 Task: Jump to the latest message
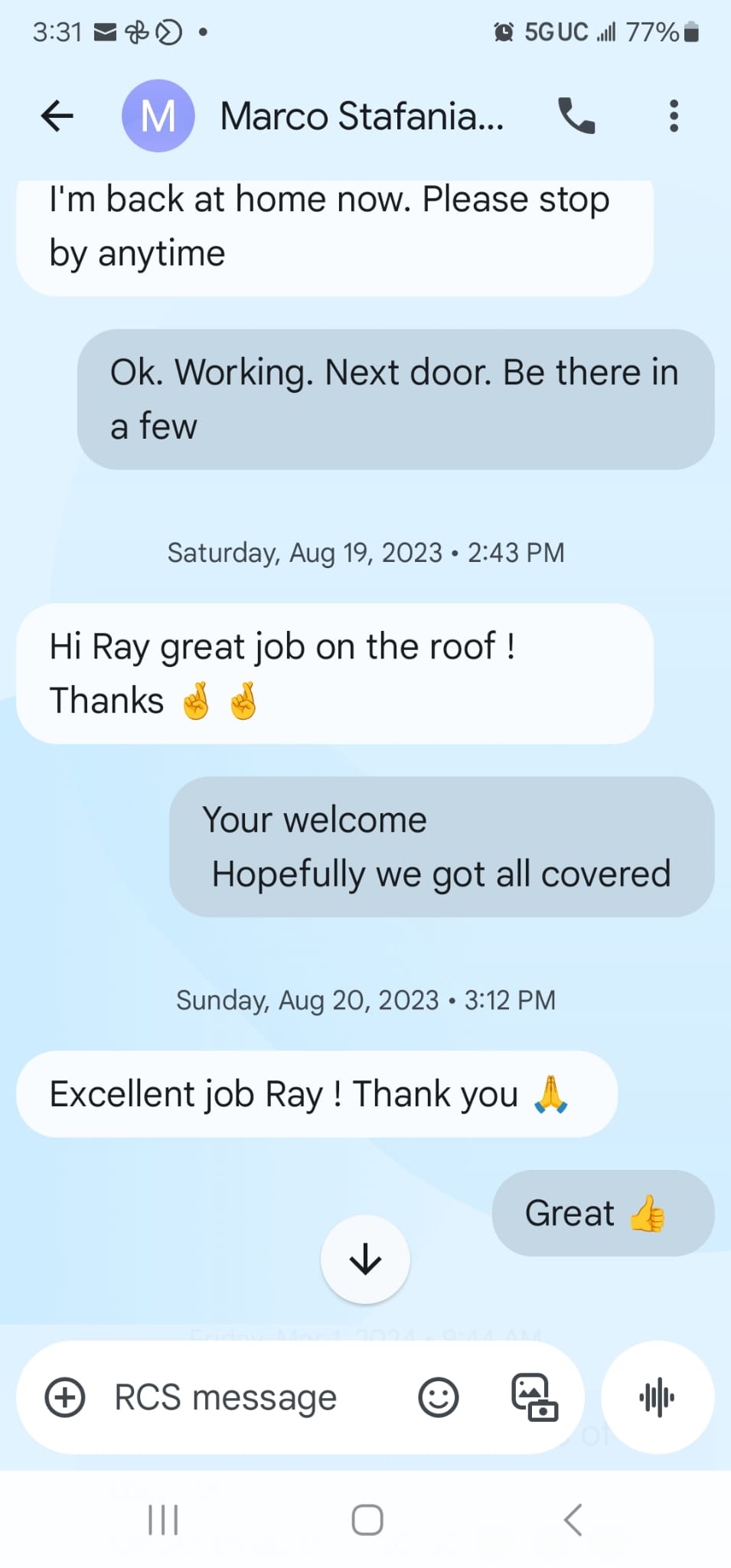click(365, 1259)
